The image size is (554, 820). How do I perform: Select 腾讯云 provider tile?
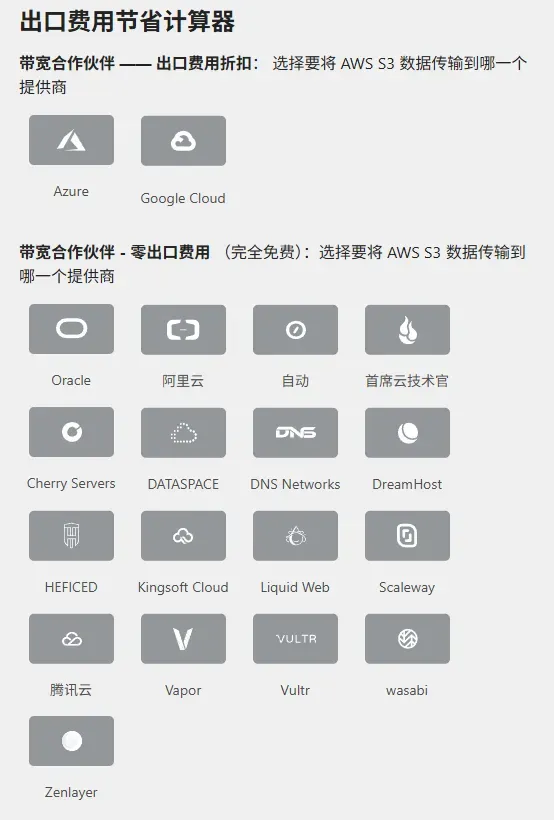pos(71,639)
